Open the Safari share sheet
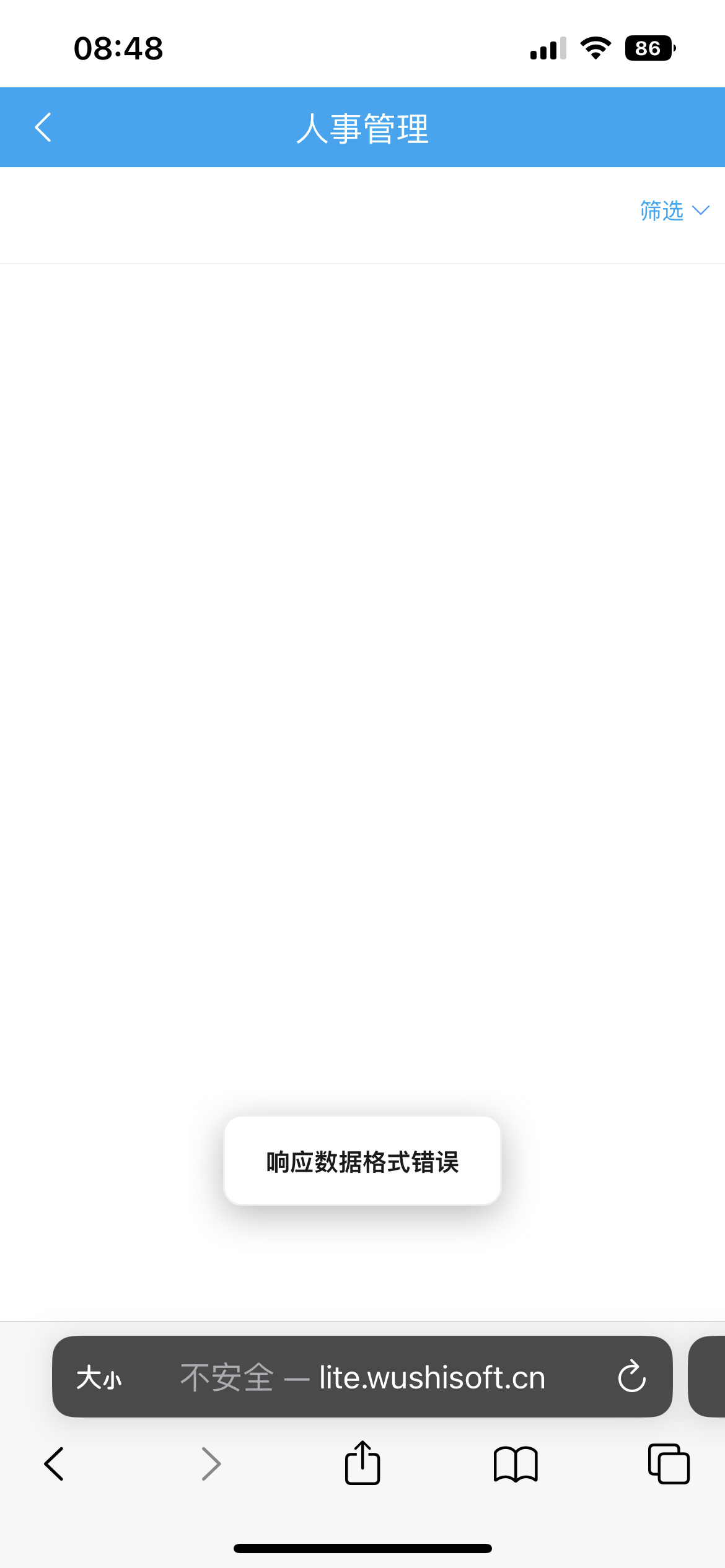 click(362, 1463)
